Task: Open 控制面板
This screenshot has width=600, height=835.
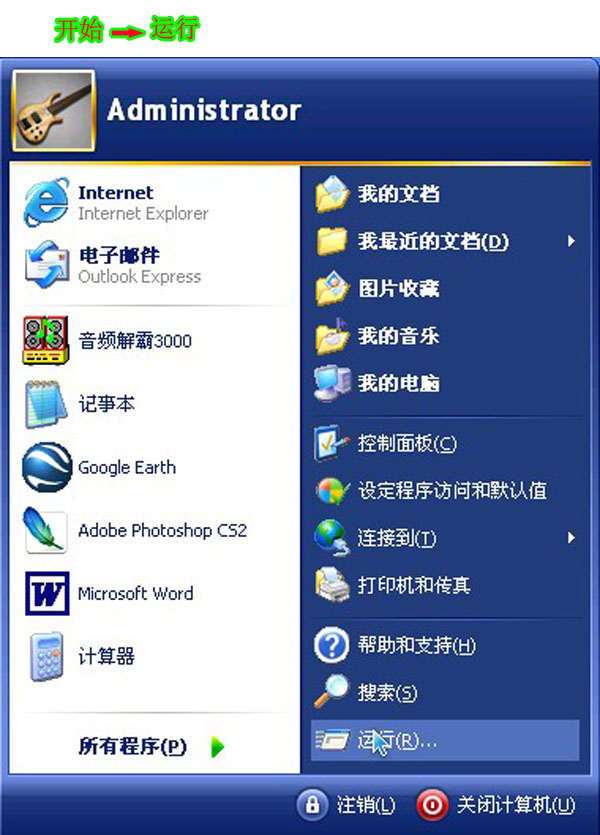Action: pyautogui.click(x=405, y=443)
